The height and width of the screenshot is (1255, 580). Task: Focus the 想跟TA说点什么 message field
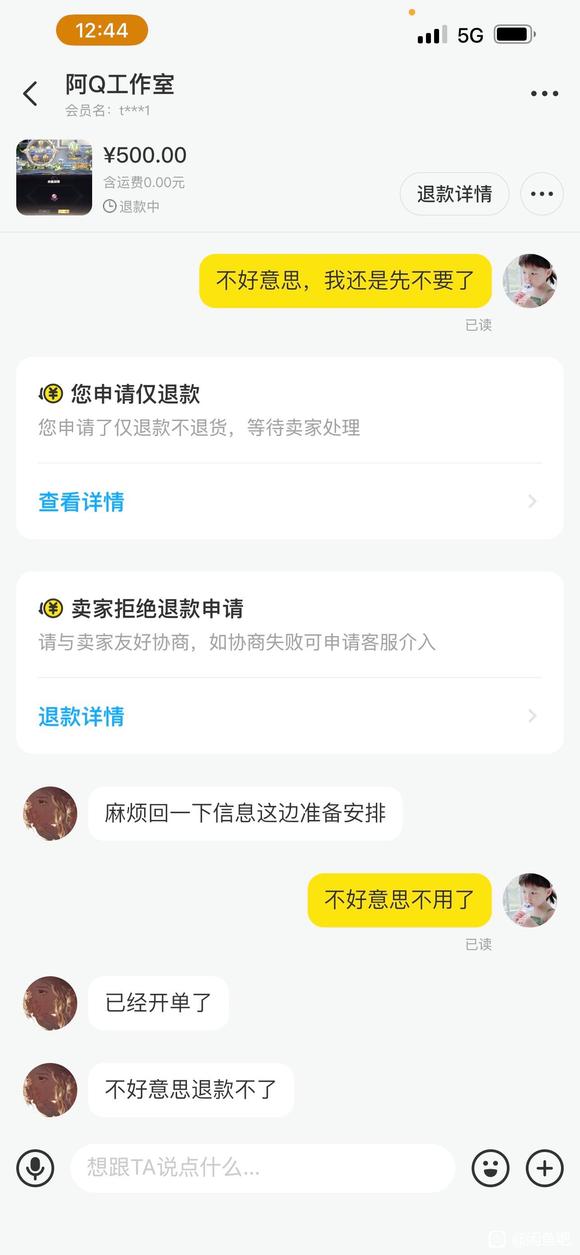point(262,1167)
